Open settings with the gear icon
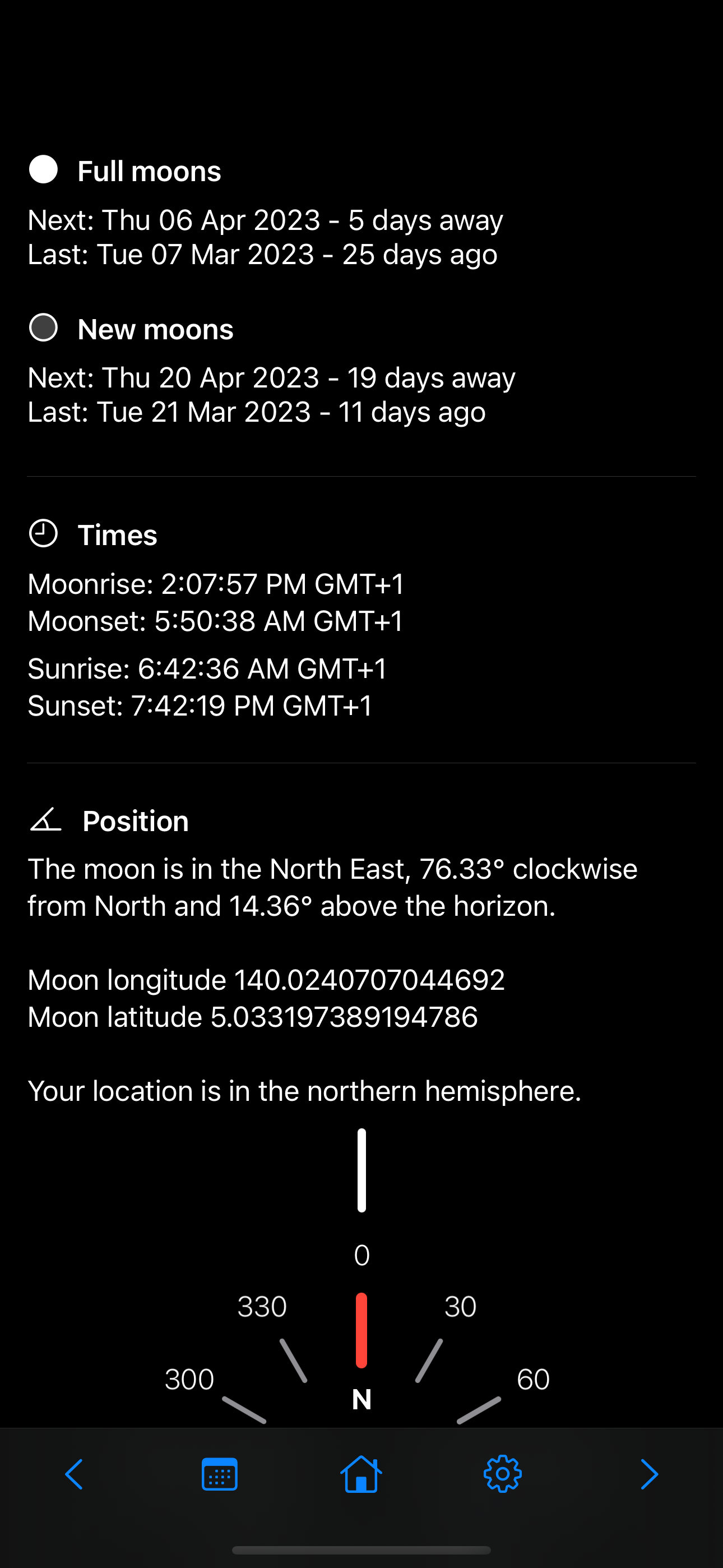 coord(502,1474)
